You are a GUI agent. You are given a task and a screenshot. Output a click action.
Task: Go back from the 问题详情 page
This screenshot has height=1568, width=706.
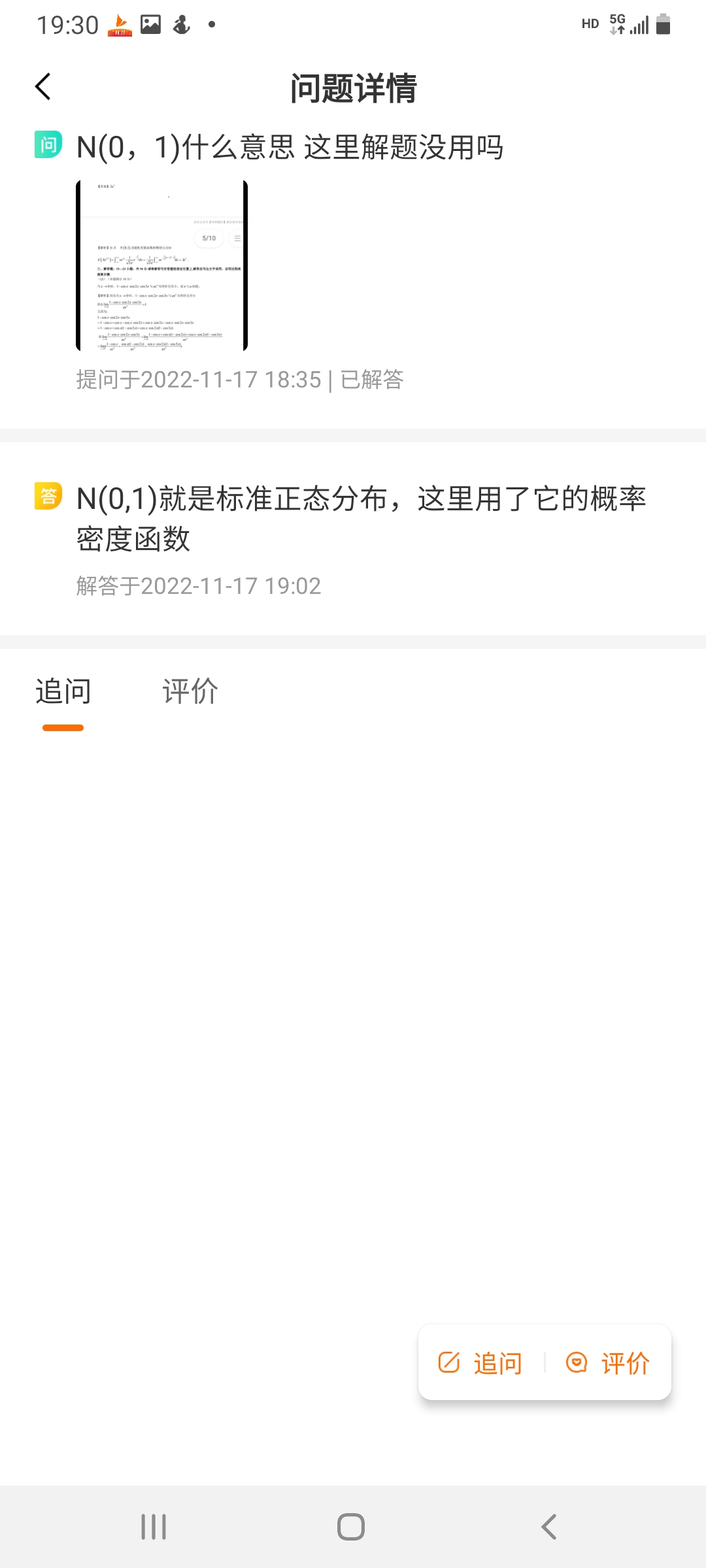[43, 87]
